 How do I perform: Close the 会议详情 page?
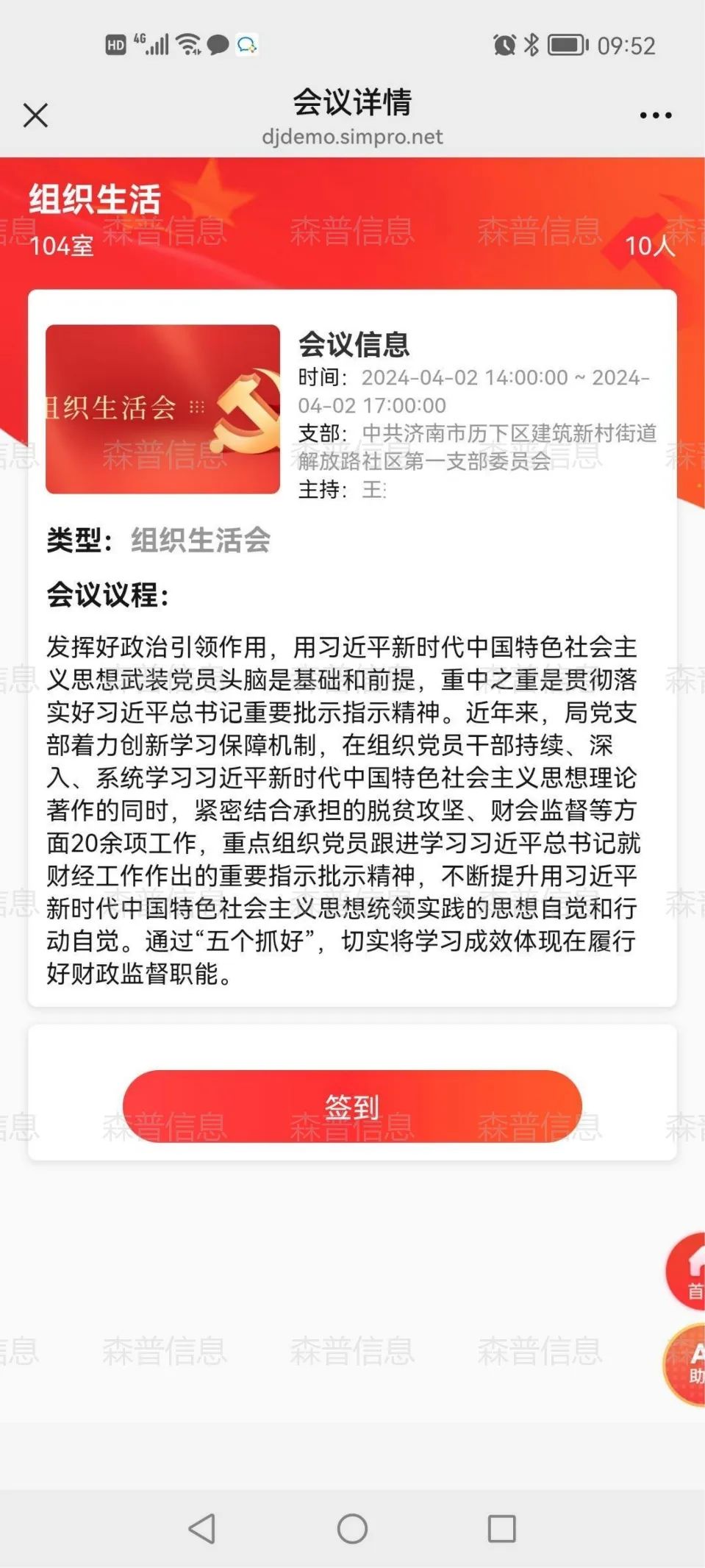[35, 115]
